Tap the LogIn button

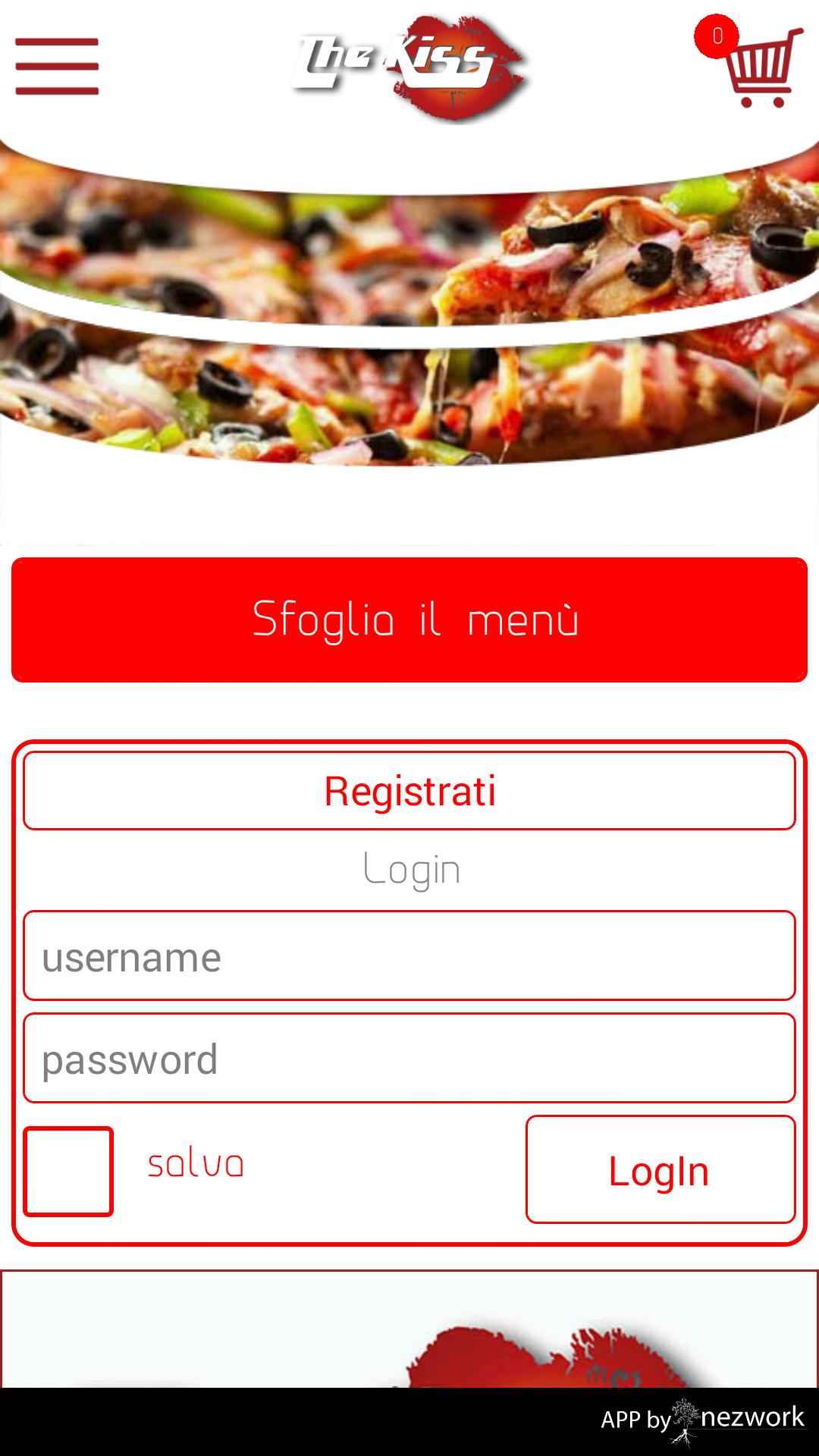tap(660, 1169)
